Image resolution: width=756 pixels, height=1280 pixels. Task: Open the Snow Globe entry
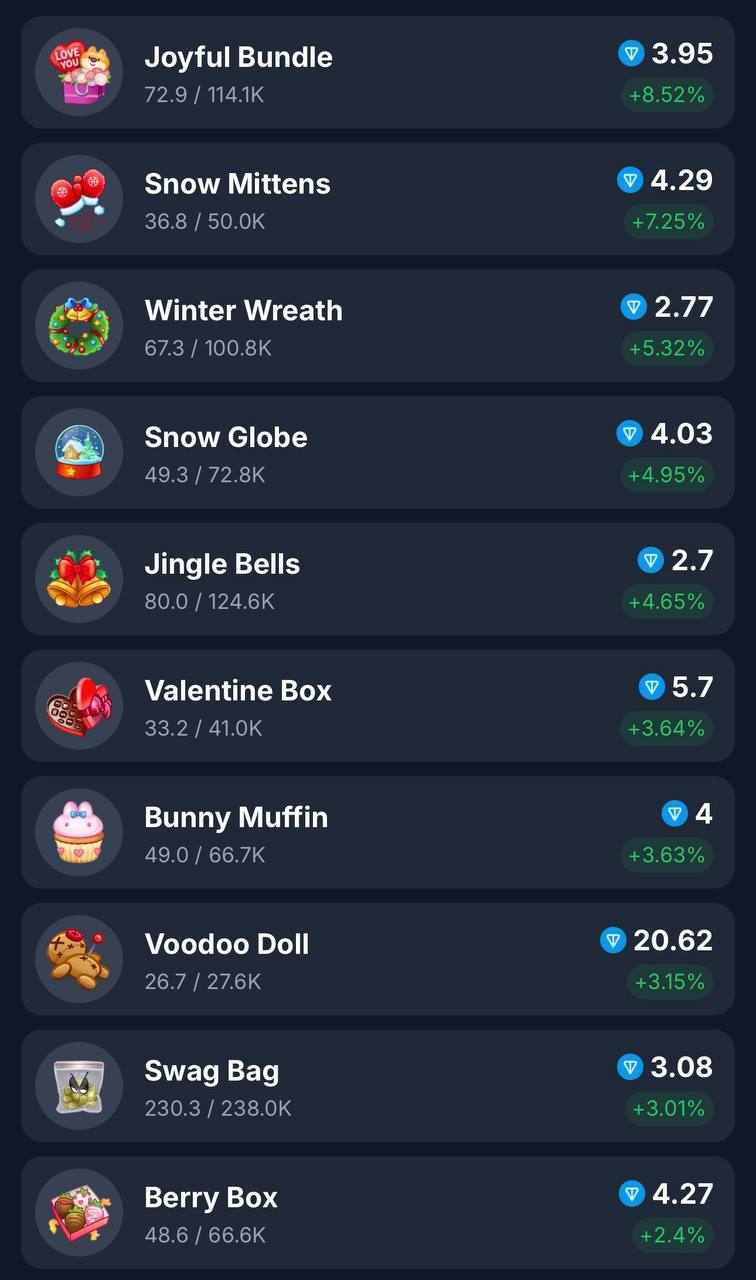[378, 453]
